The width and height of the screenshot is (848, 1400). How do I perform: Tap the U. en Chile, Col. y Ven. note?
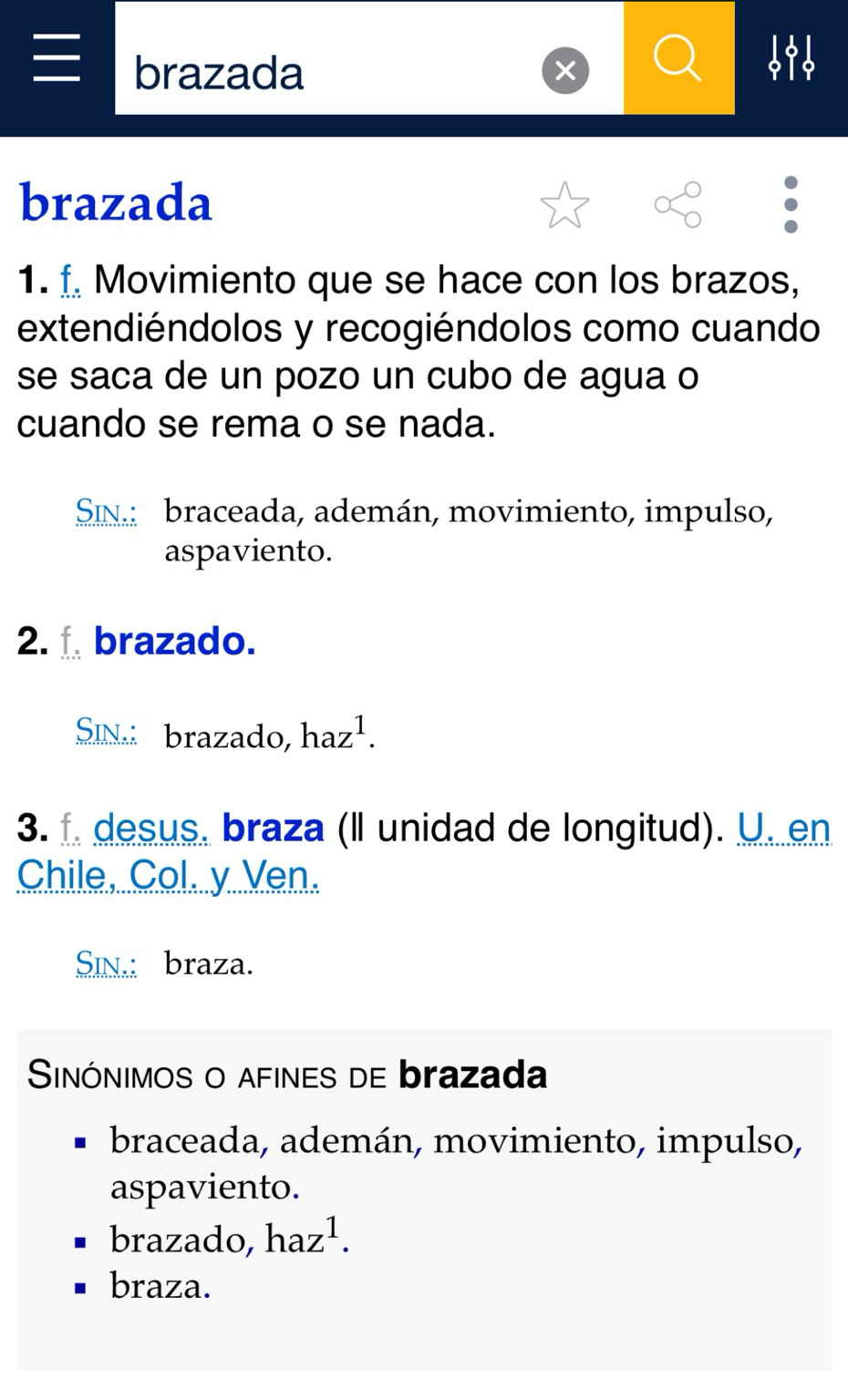(424, 852)
